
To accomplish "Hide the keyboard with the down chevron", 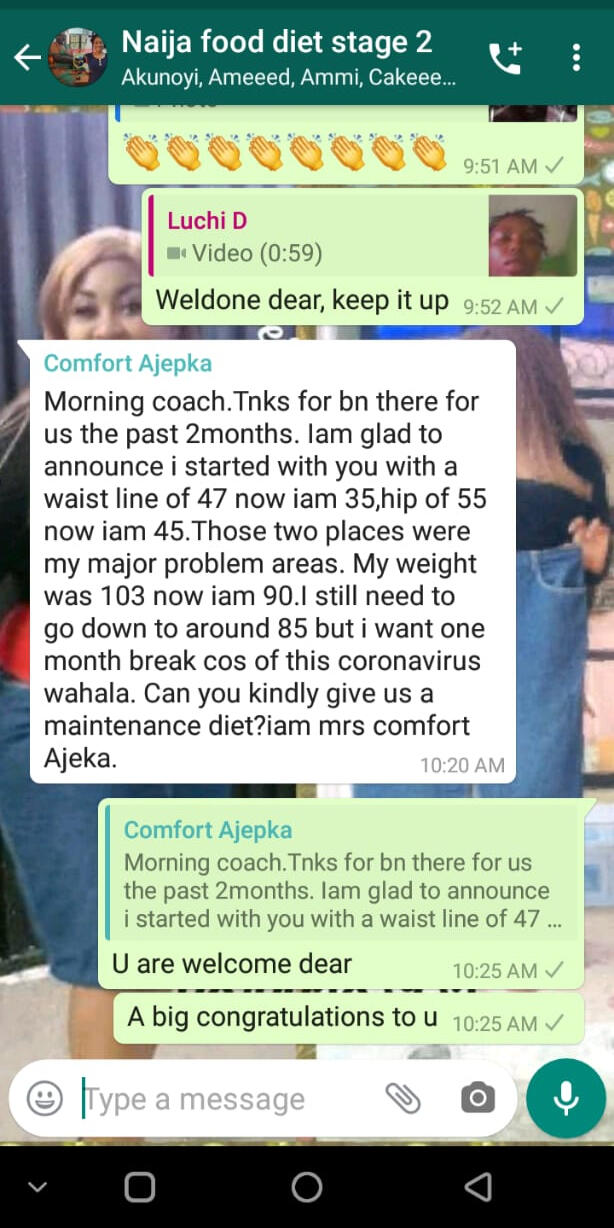I will pos(38,1187).
